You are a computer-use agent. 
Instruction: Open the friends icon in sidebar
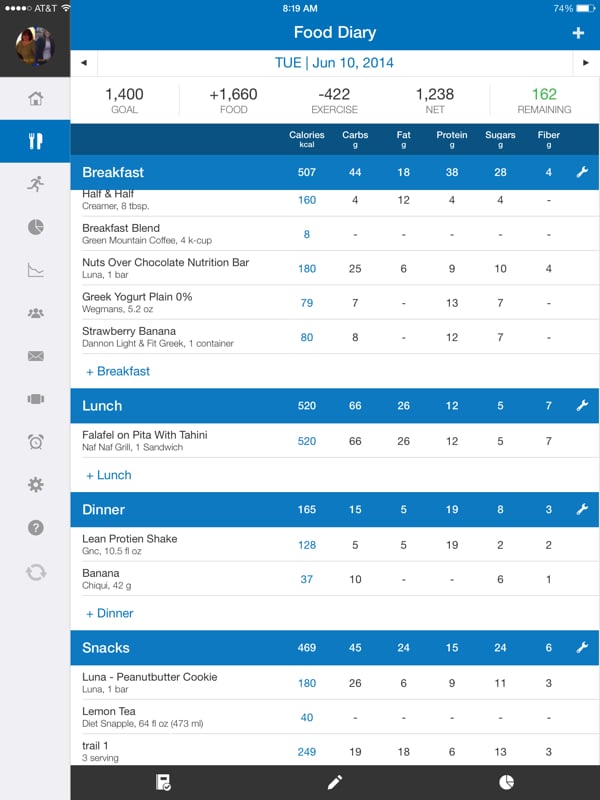coord(35,313)
